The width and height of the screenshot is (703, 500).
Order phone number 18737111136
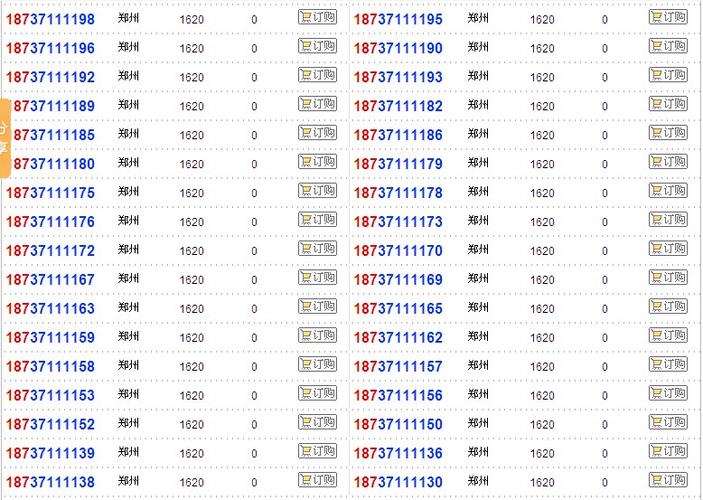(x=668, y=452)
